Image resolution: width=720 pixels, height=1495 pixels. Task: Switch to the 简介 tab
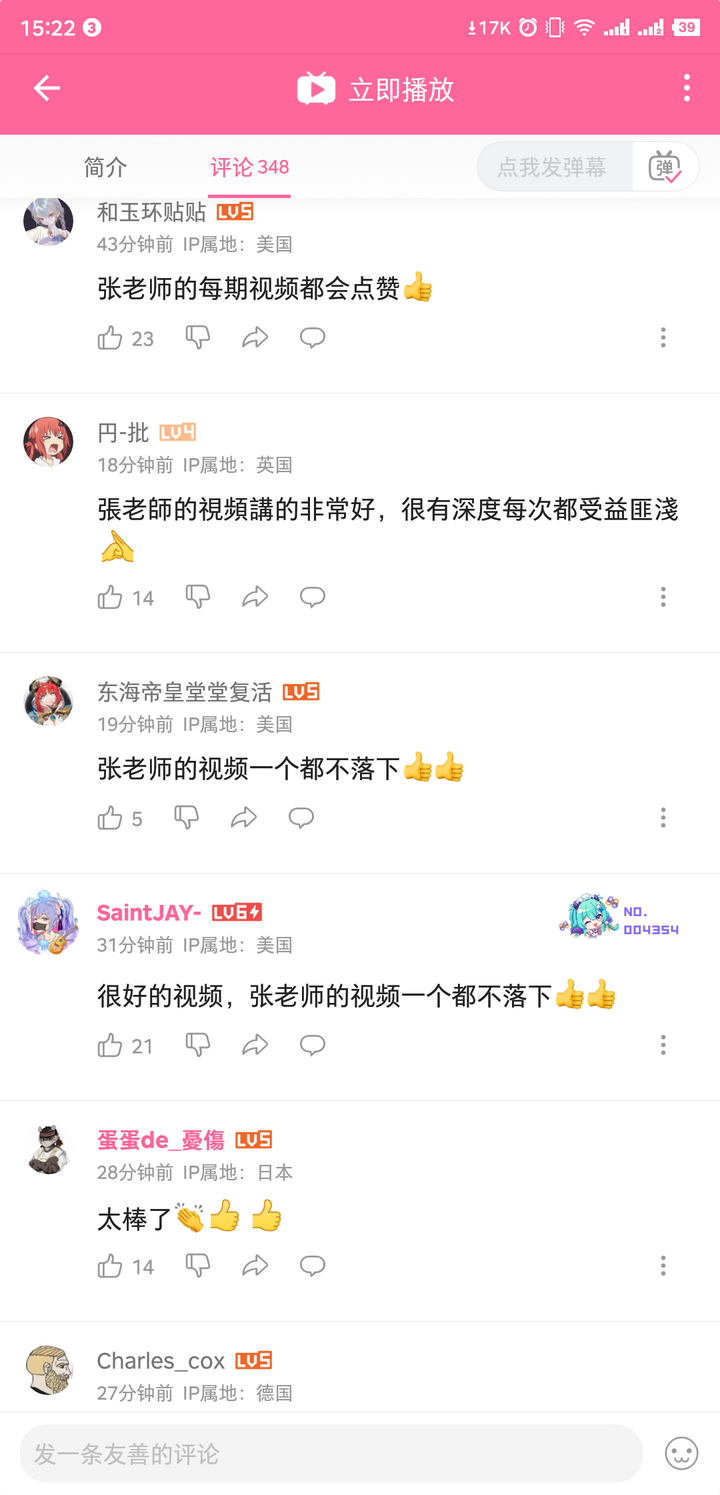coord(105,167)
